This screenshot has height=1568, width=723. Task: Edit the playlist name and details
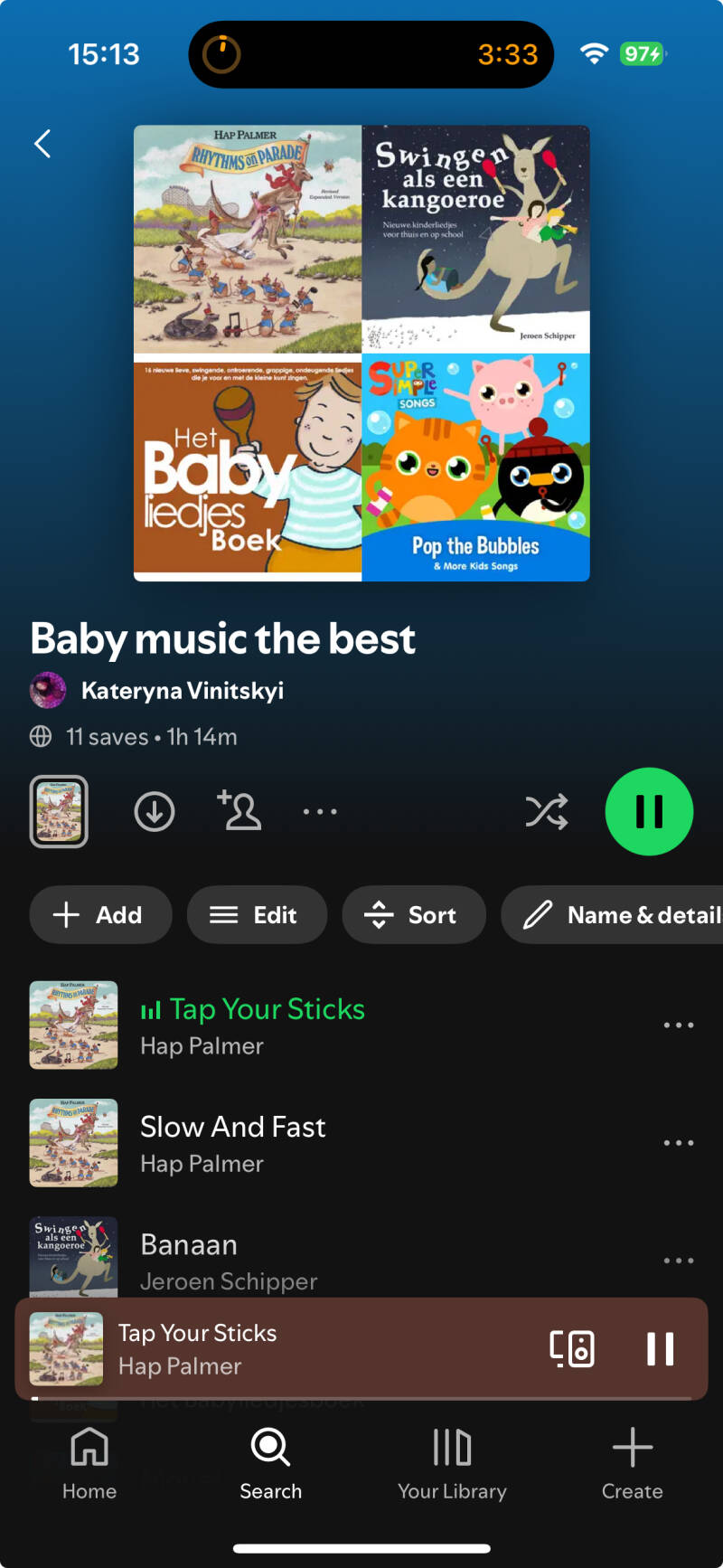click(624, 915)
